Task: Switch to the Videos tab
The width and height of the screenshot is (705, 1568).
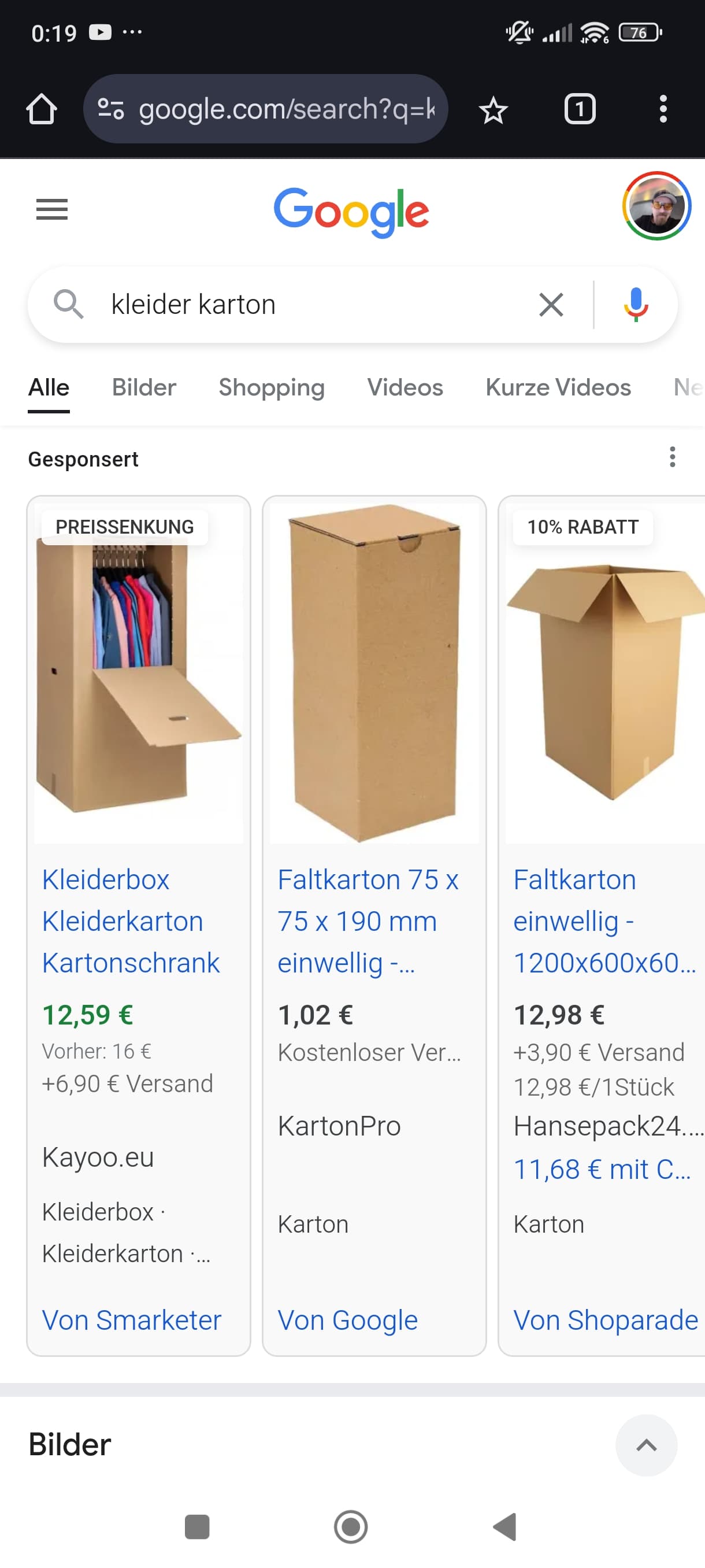Action: [x=405, y=388]
